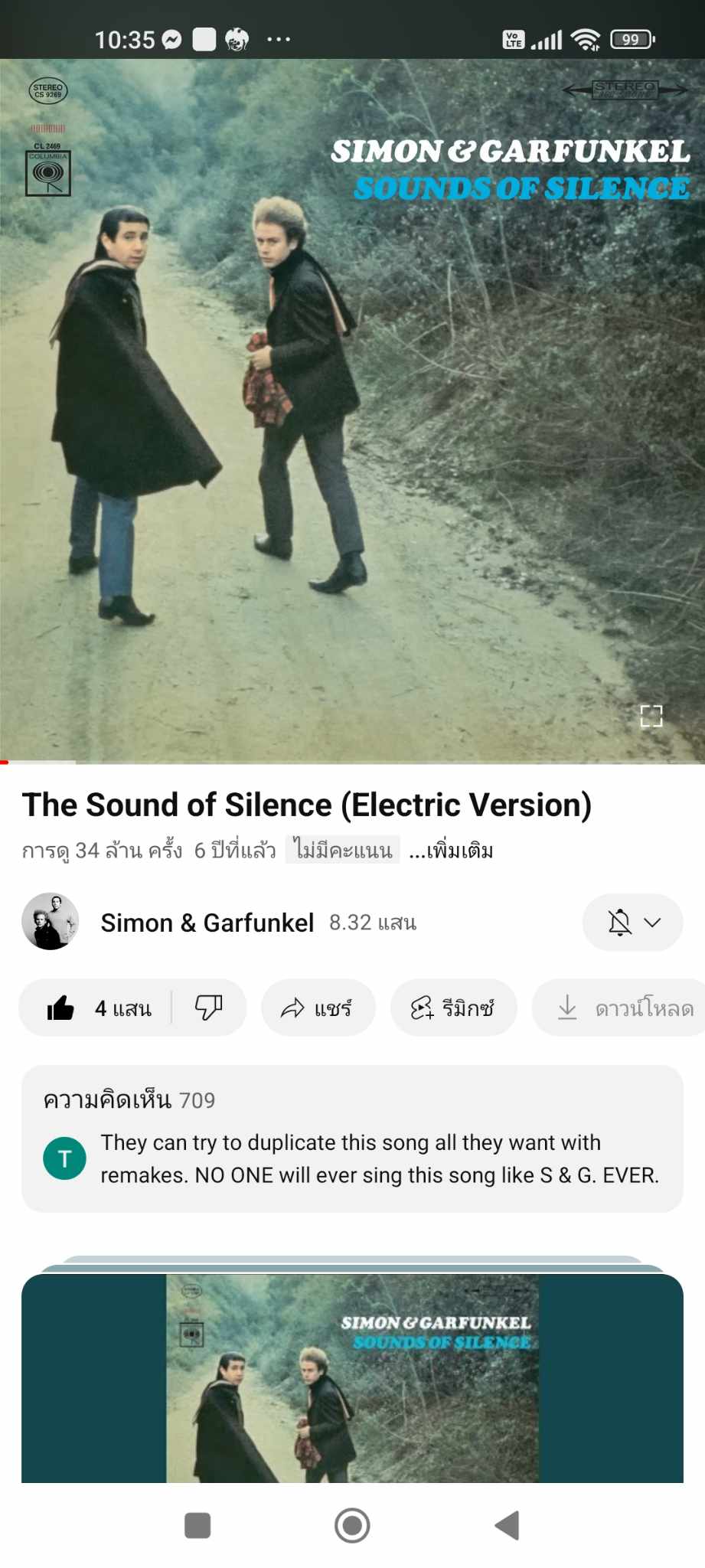
Task: Open the next suggested video thumbnail
Action: coord(352,1378)
